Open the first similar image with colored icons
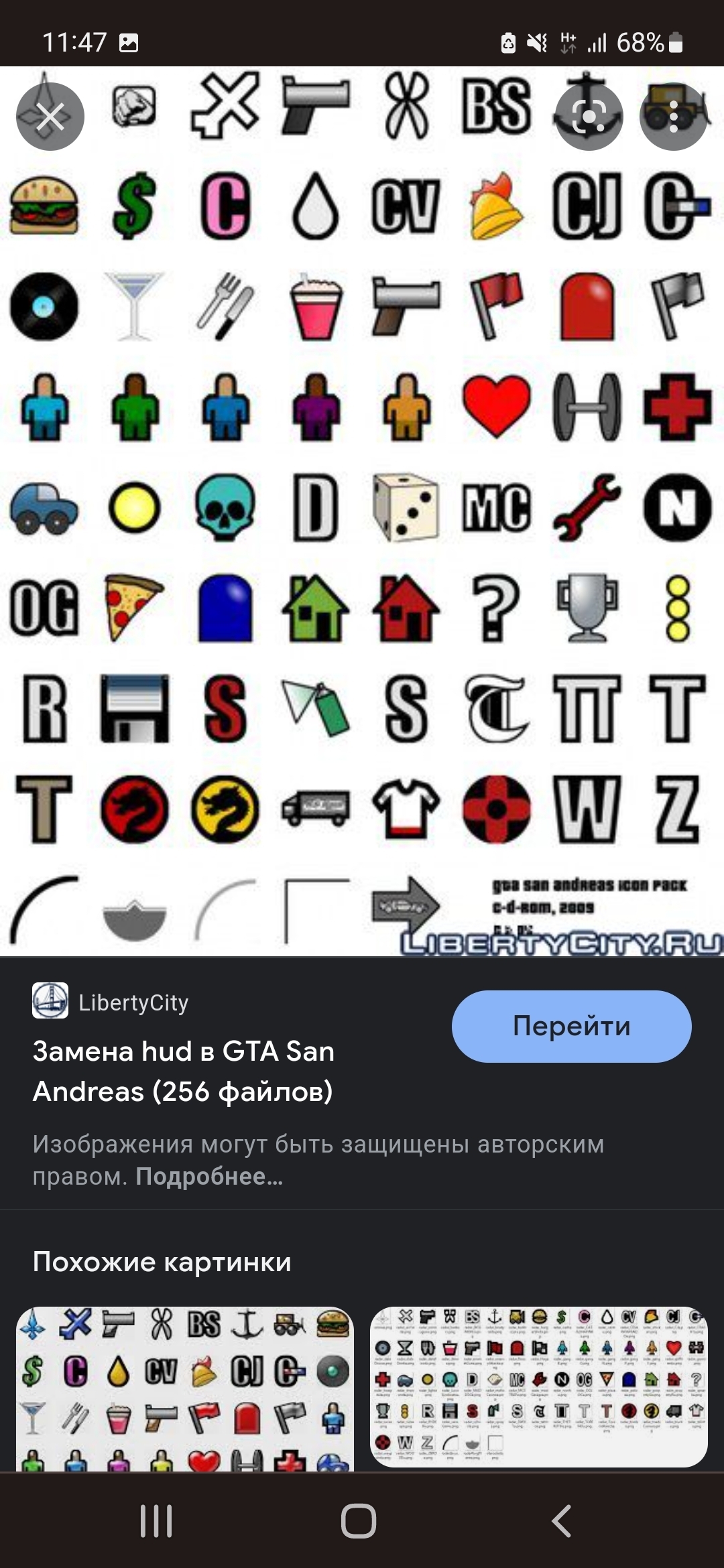Screen dimensions: 724x1568 184,1388
